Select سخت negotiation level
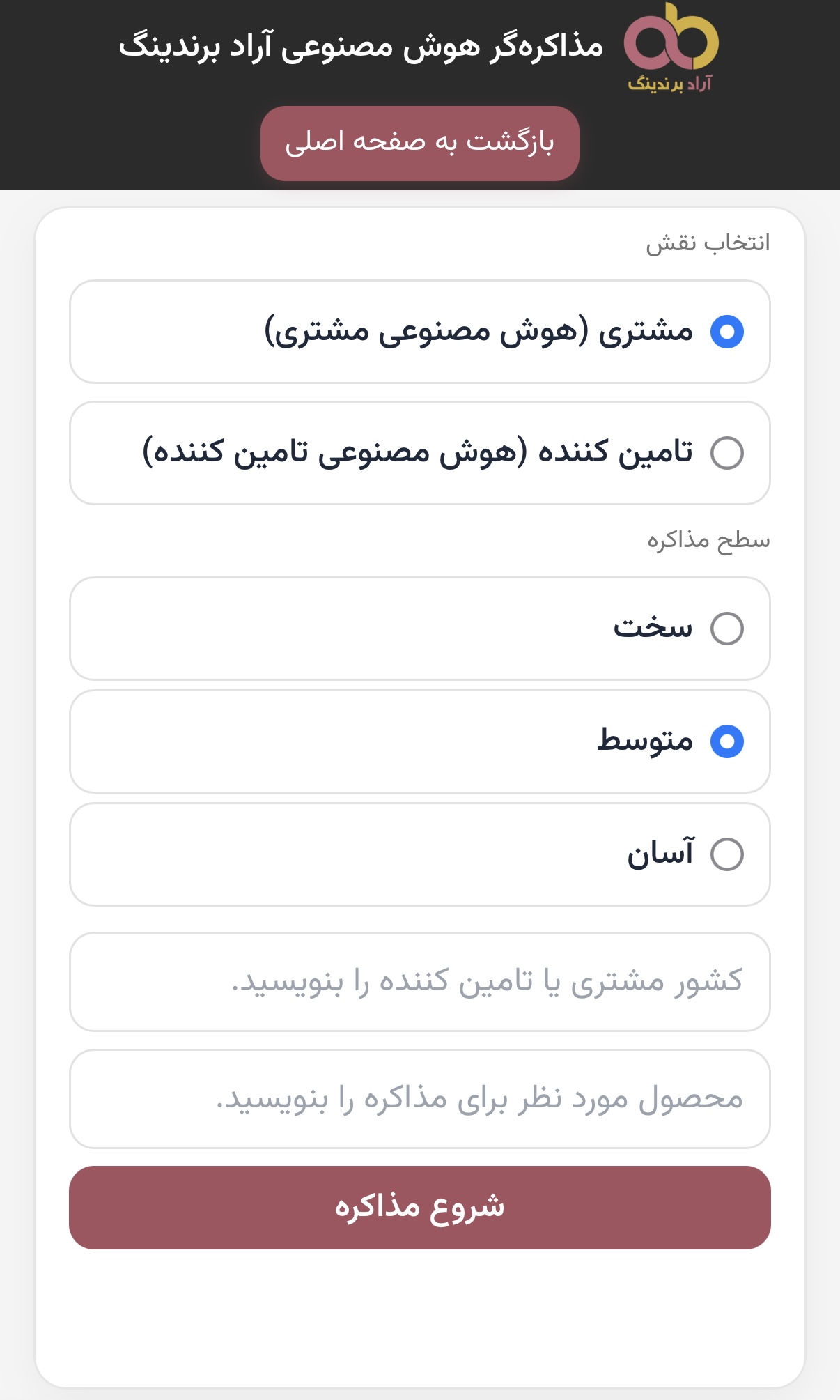 726,629
